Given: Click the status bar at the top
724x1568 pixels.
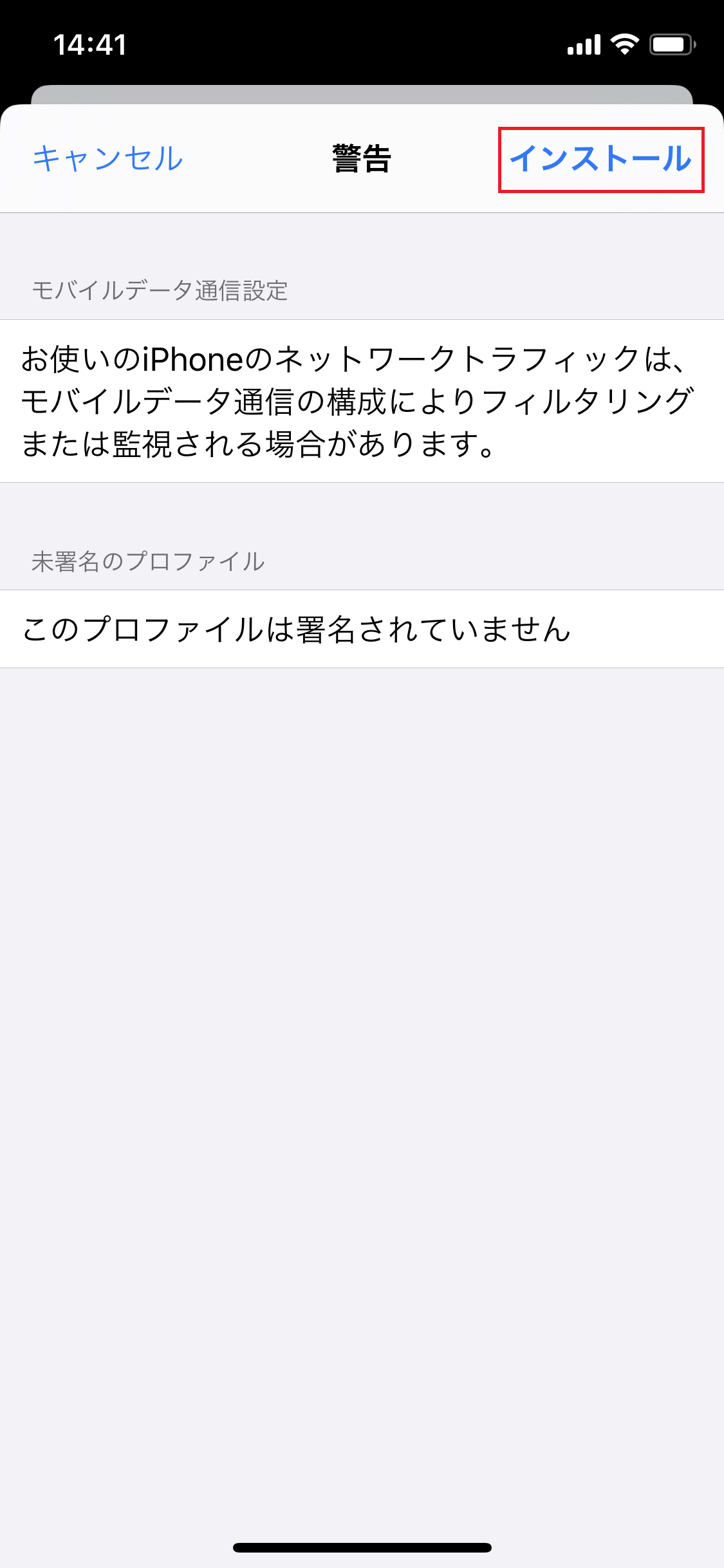Looking at the screenshot, I should (362, 45).
